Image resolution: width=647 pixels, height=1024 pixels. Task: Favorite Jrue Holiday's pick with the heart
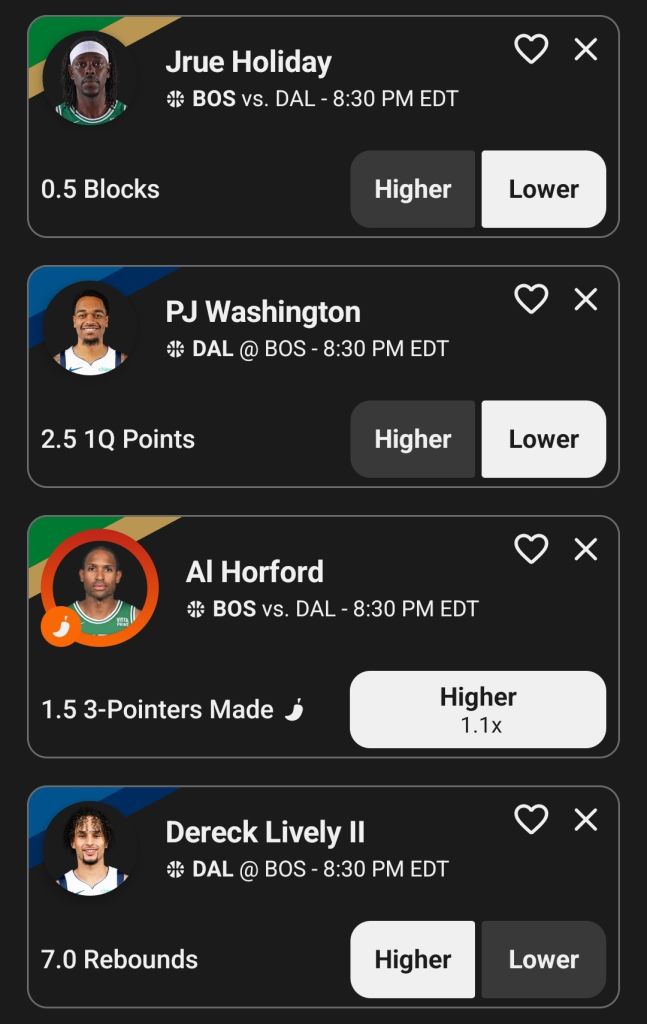point(531,49)
